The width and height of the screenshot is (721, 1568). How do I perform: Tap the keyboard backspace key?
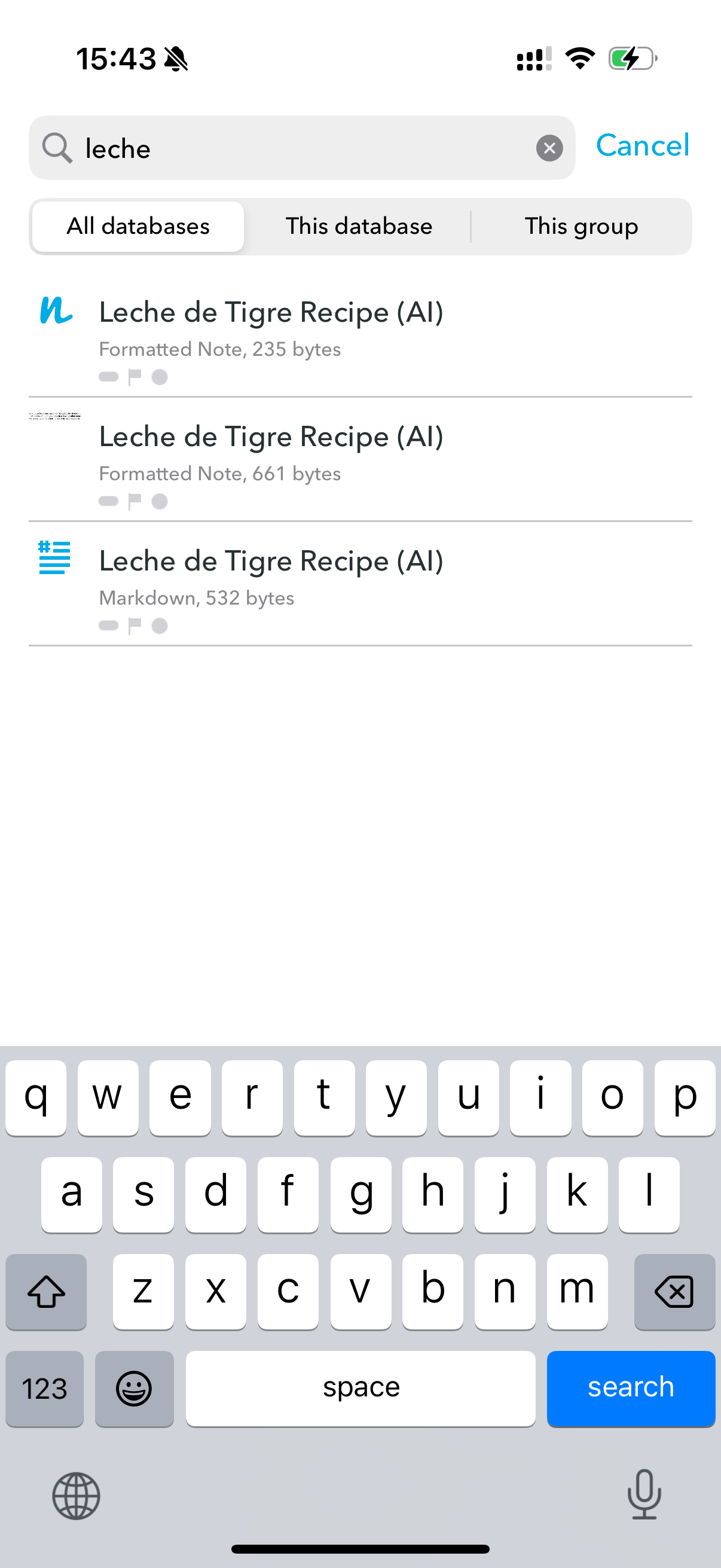point(674,1292)
